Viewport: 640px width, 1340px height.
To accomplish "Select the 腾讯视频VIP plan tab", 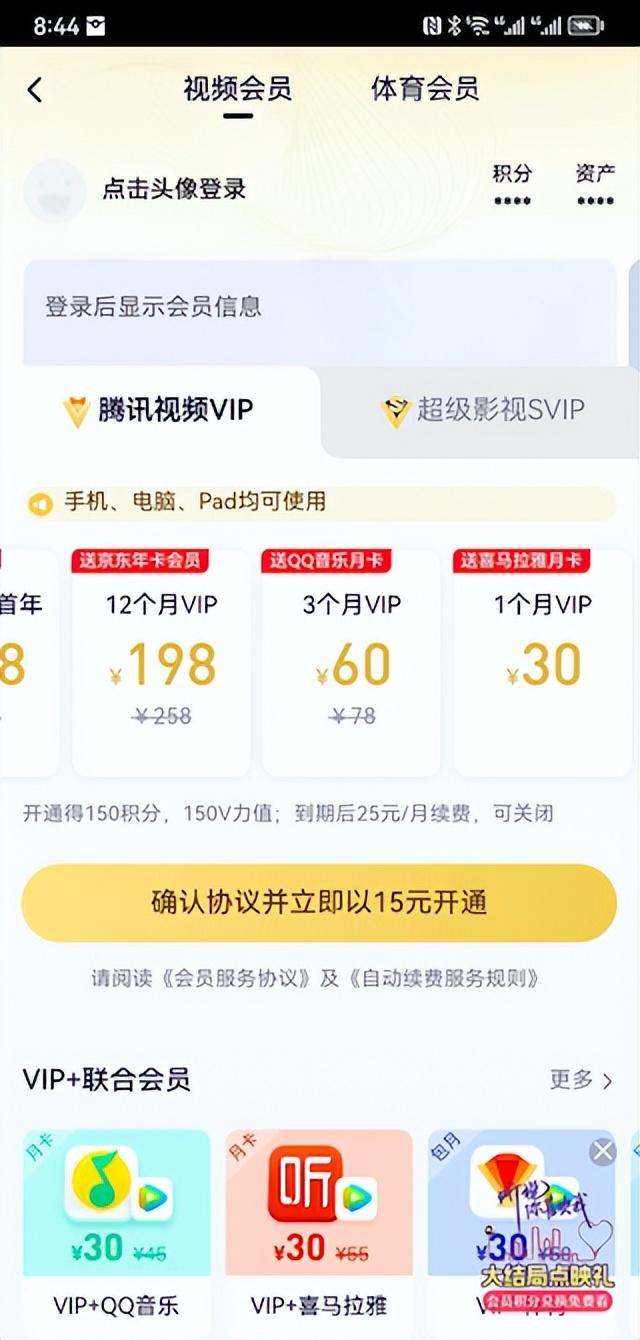I will pos(160,410).
